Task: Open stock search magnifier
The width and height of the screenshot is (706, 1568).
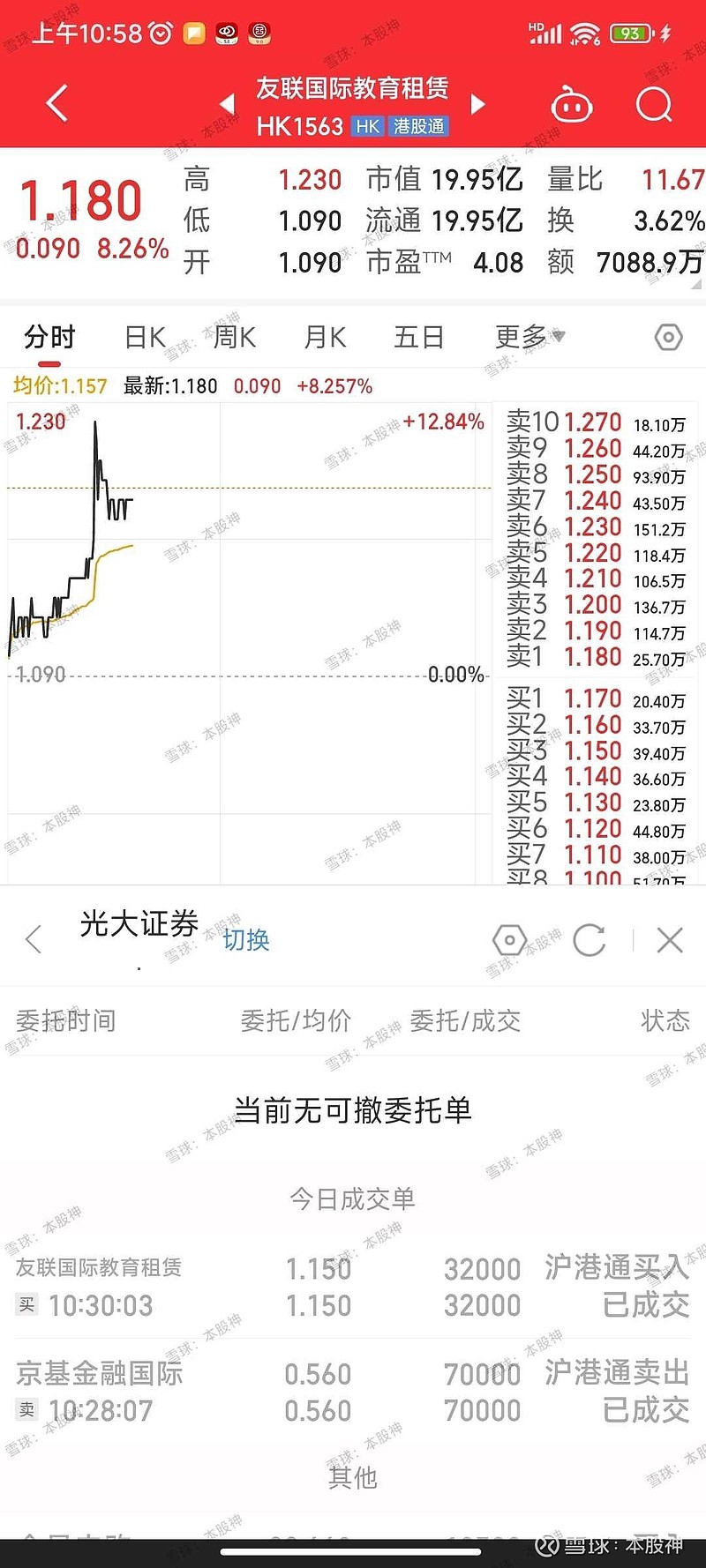Action: (x=654, y=105)
